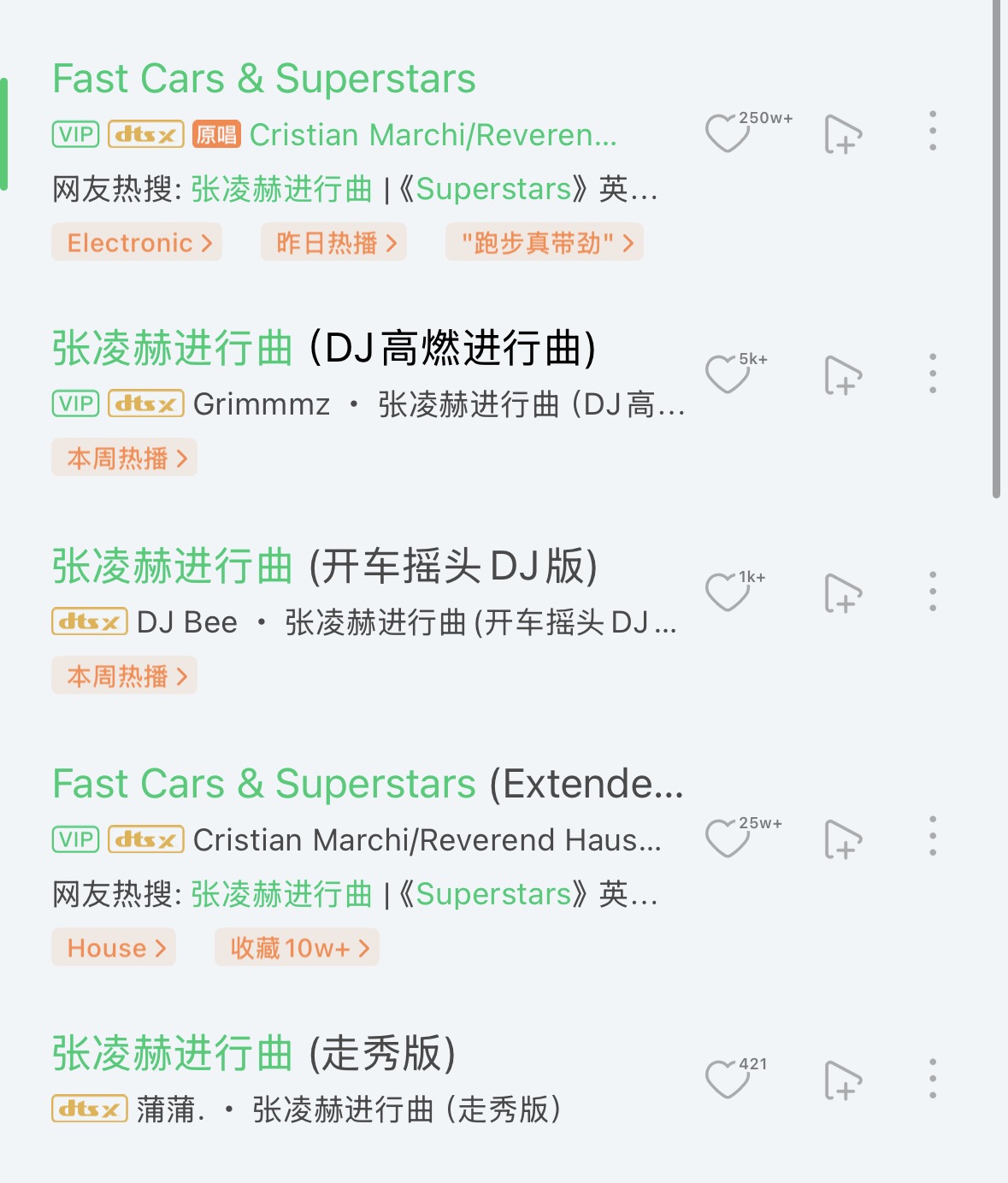1008x1183 pixels.
Task: Tap the 收藏10w+ chip
Action: pyautogui.click(x=298, y=948)
